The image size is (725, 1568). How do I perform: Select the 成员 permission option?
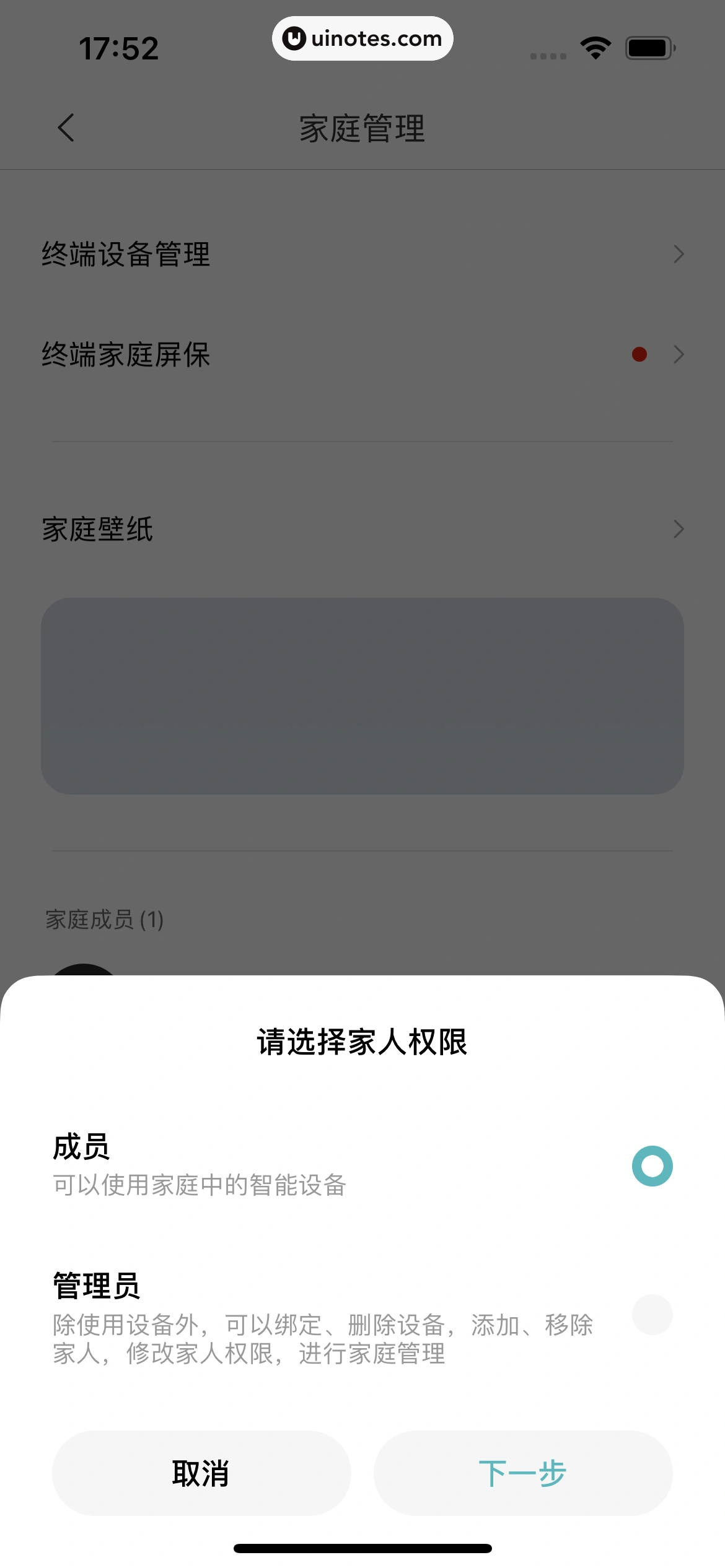pos(652,1166)
